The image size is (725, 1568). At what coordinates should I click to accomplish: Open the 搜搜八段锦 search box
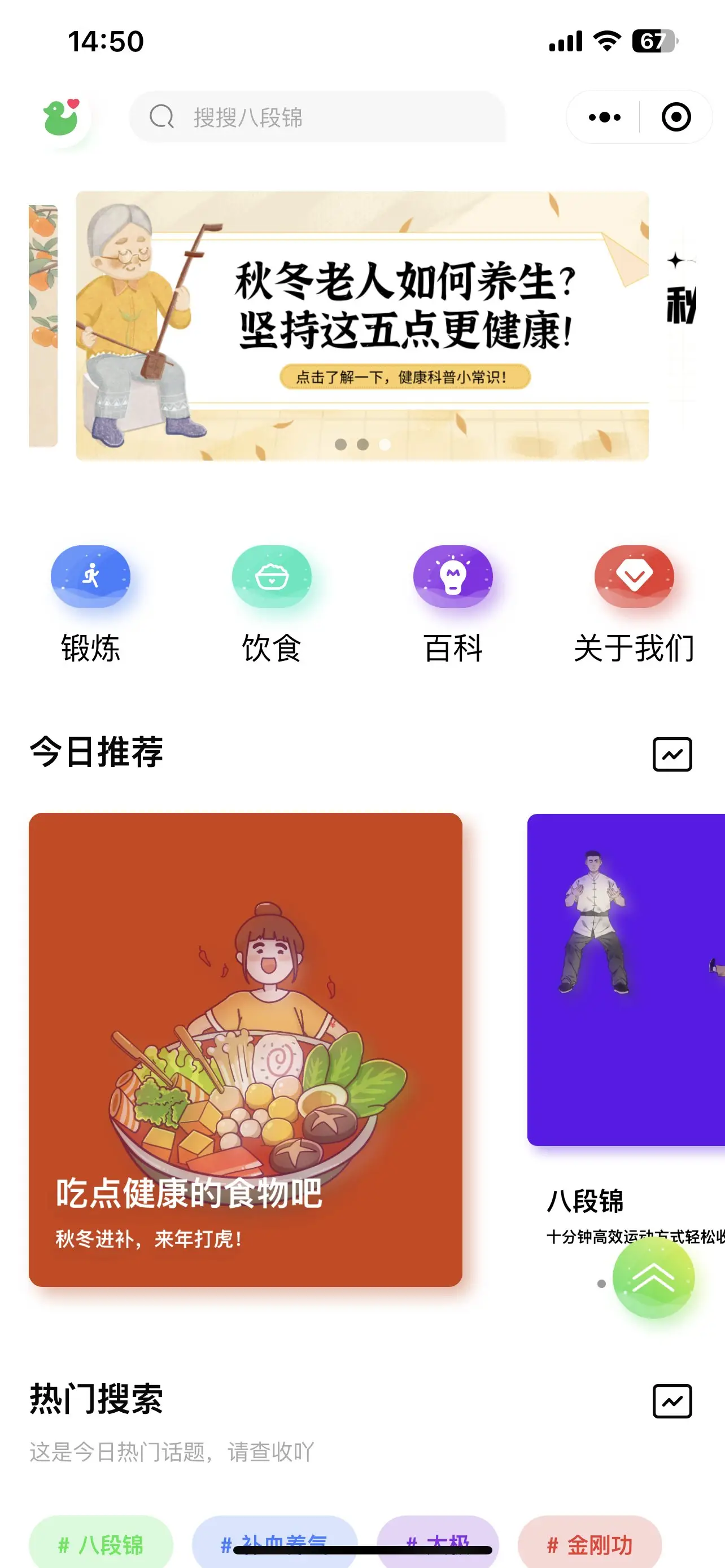(317, 117)
